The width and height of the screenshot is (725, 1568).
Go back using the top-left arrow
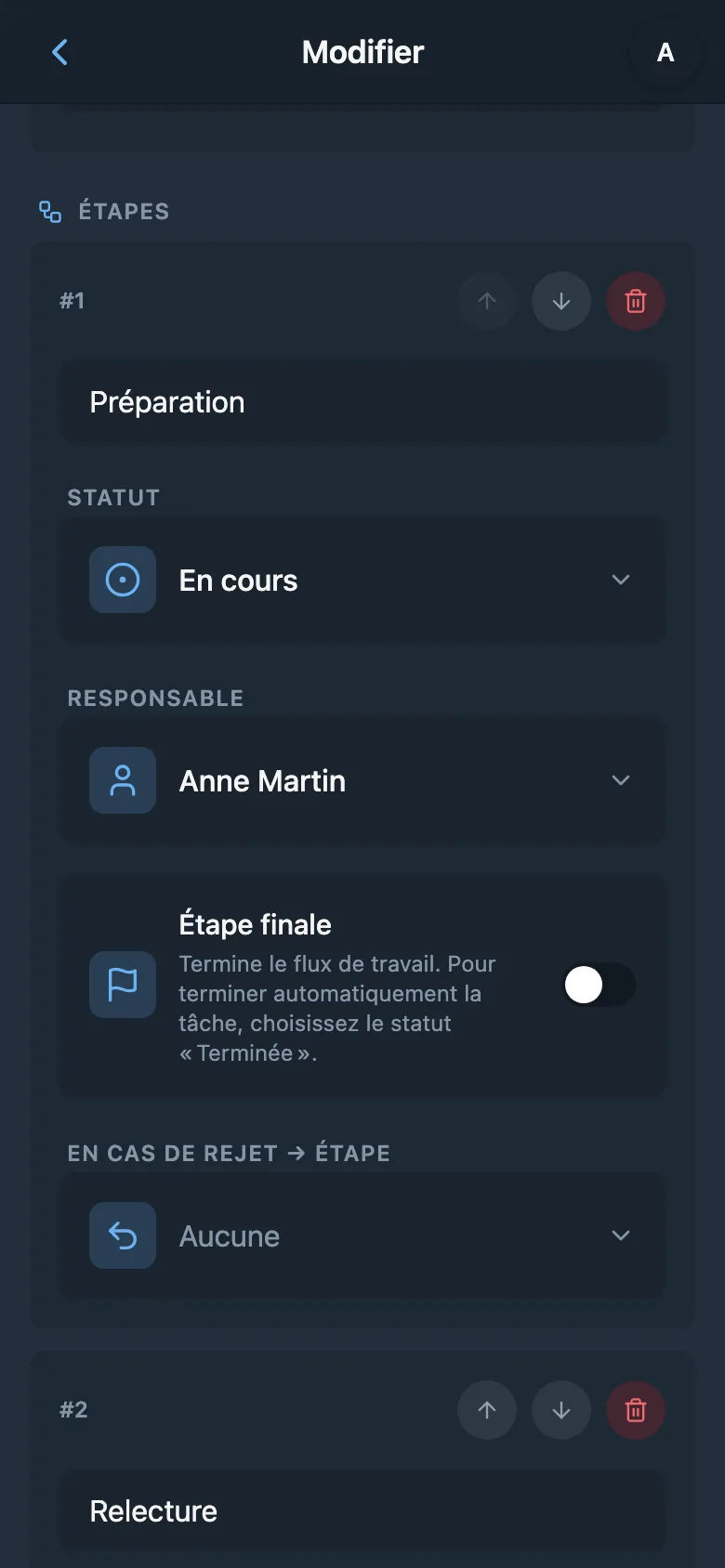pyautogui.click(x=60, y=52)
